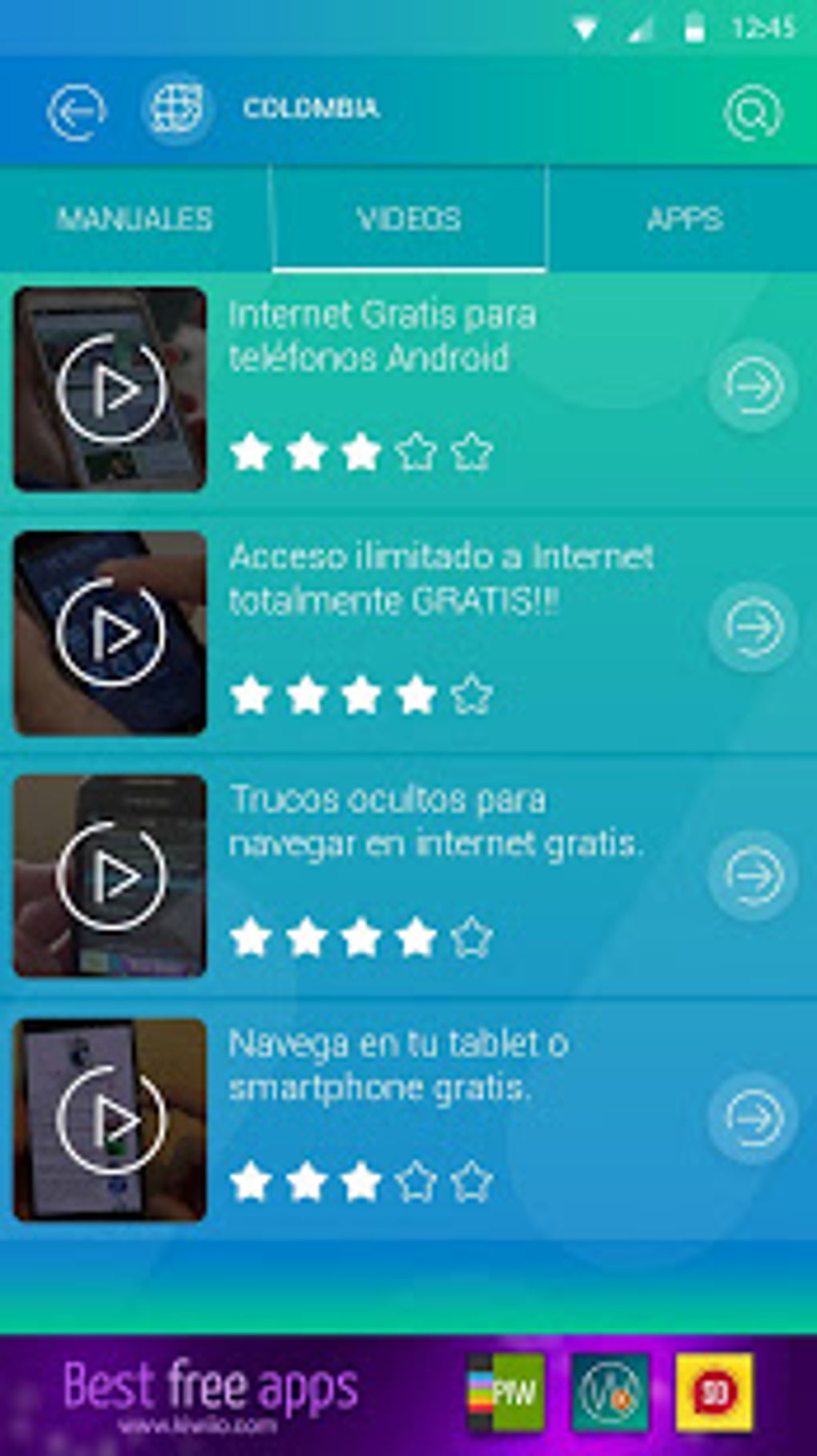Play the Internet Gratis para teléfonos Android video
This screenshot has height=1456, width=817.
111,389
